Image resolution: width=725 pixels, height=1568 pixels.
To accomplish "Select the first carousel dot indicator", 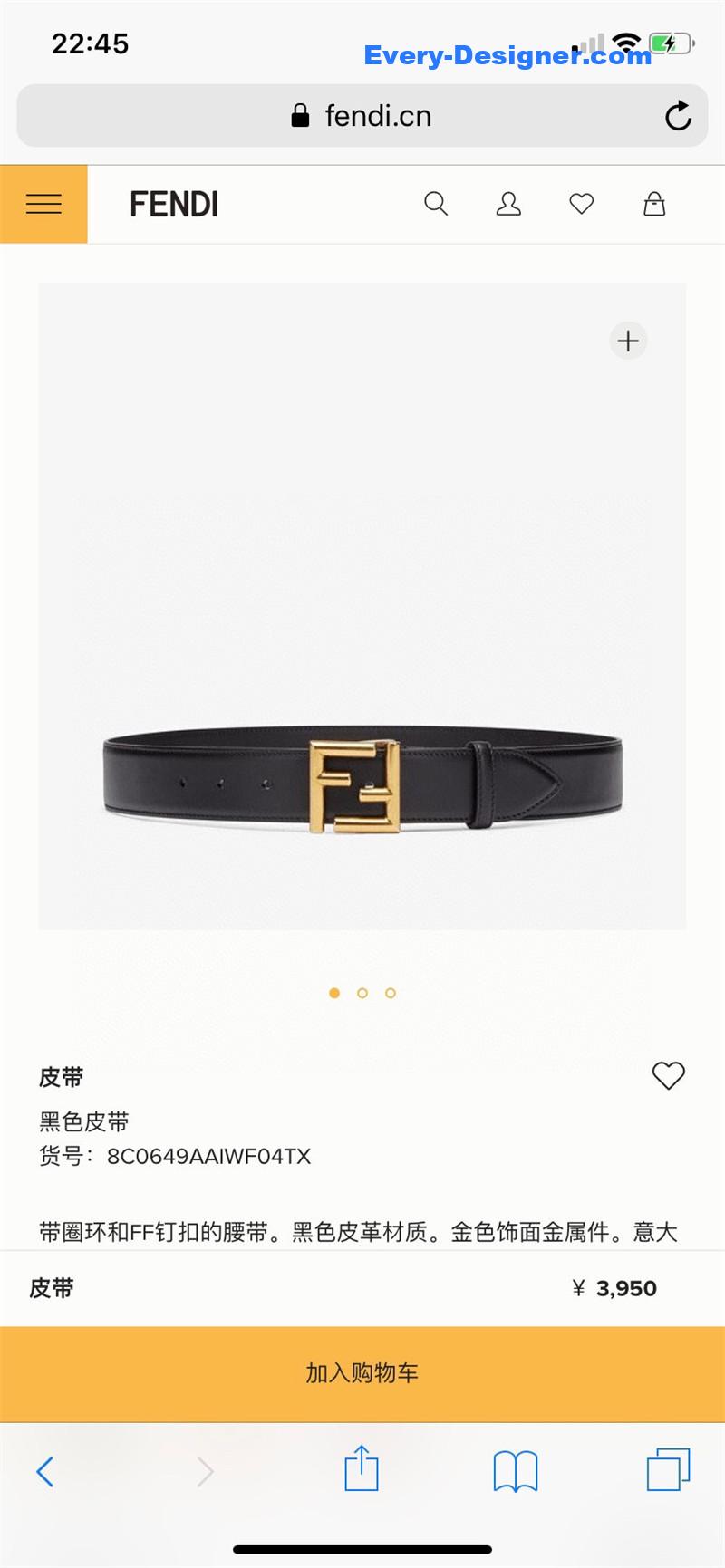I will (x=335, y=993).
